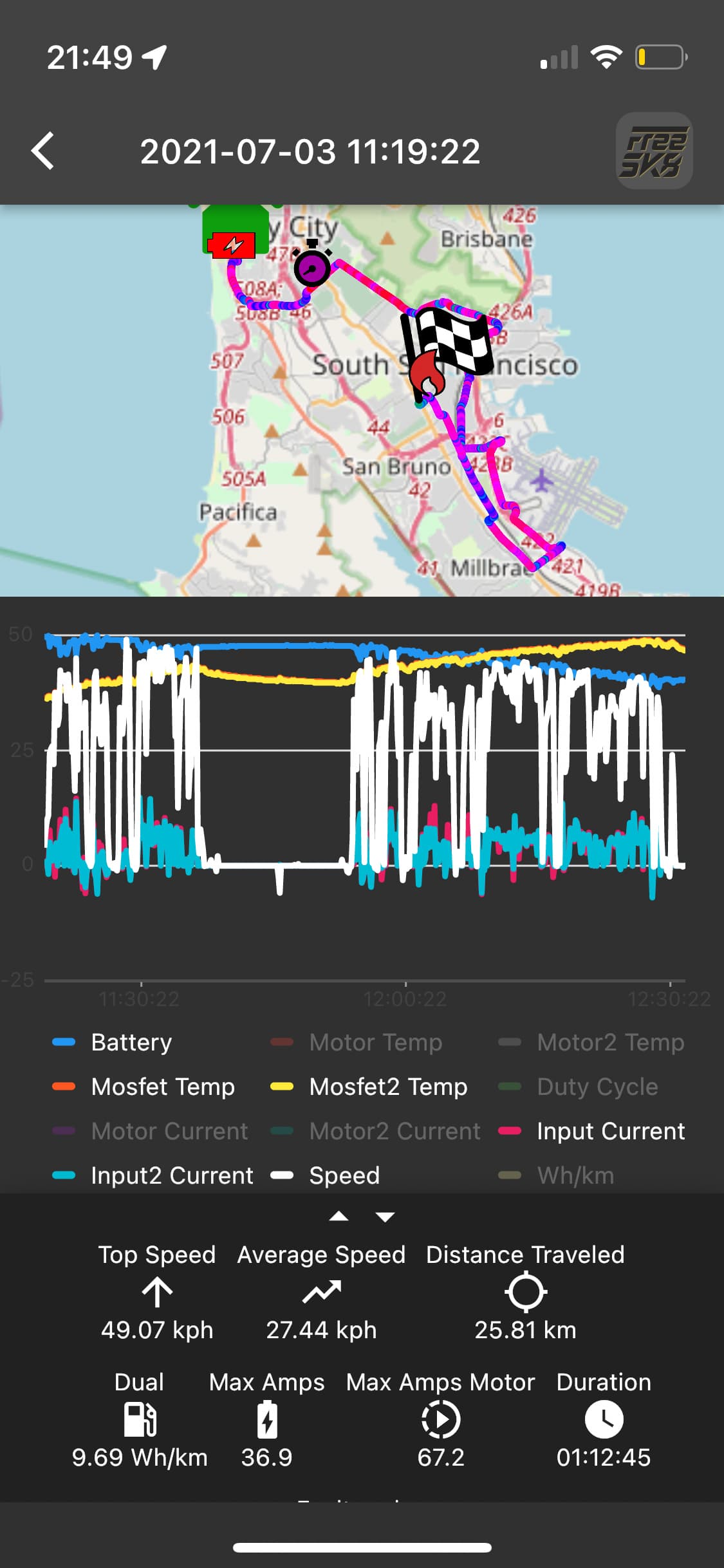The image size is (724, 1568).
Task: Tap the down arrow above the stats
Action: tap(385, 1217)
